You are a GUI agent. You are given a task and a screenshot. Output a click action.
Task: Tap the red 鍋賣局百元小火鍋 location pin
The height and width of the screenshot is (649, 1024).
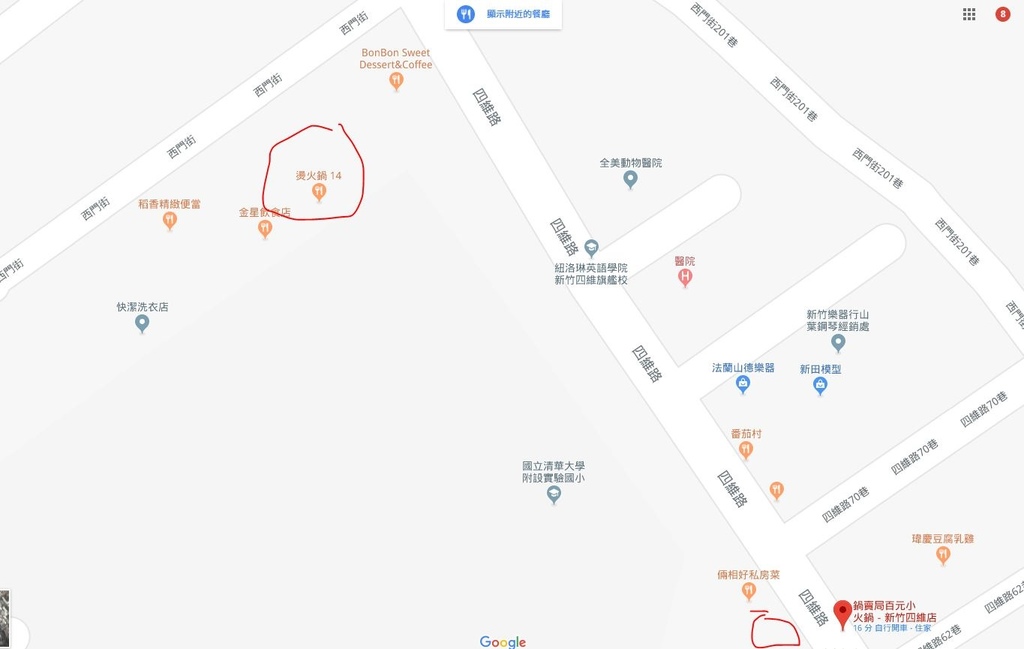[843, 612]
